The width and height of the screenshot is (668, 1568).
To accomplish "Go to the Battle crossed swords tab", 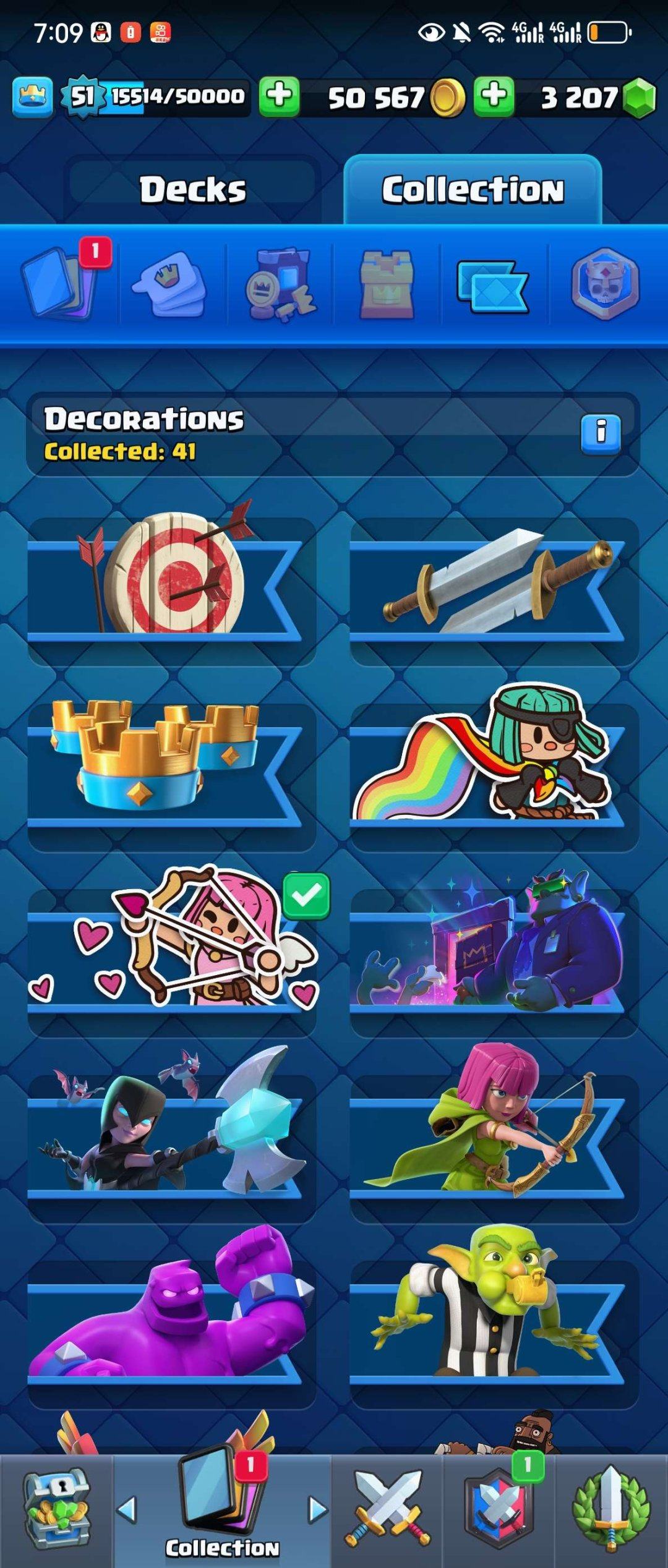I will click(387, 1509).
